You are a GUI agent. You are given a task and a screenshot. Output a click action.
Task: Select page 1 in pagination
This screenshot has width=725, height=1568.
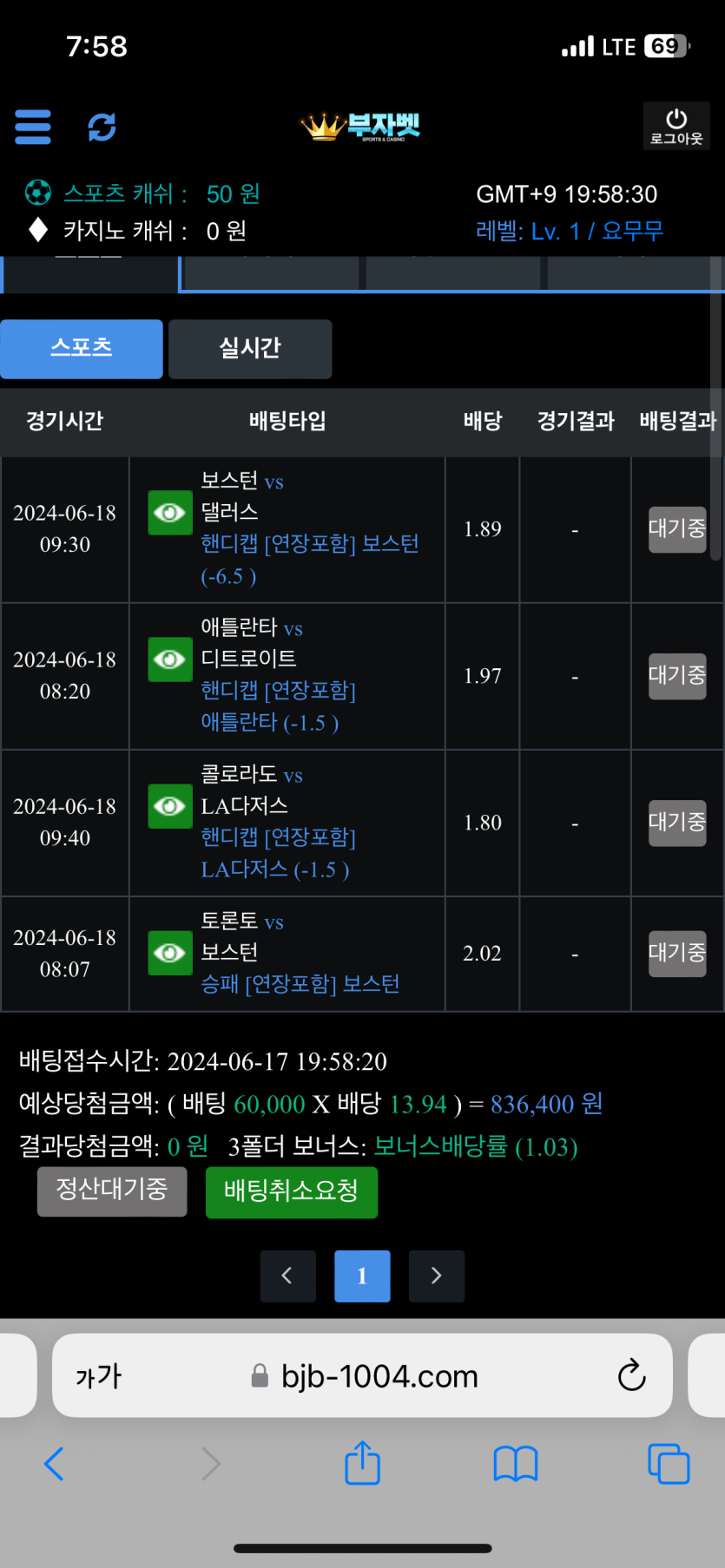coord(362,1276)
